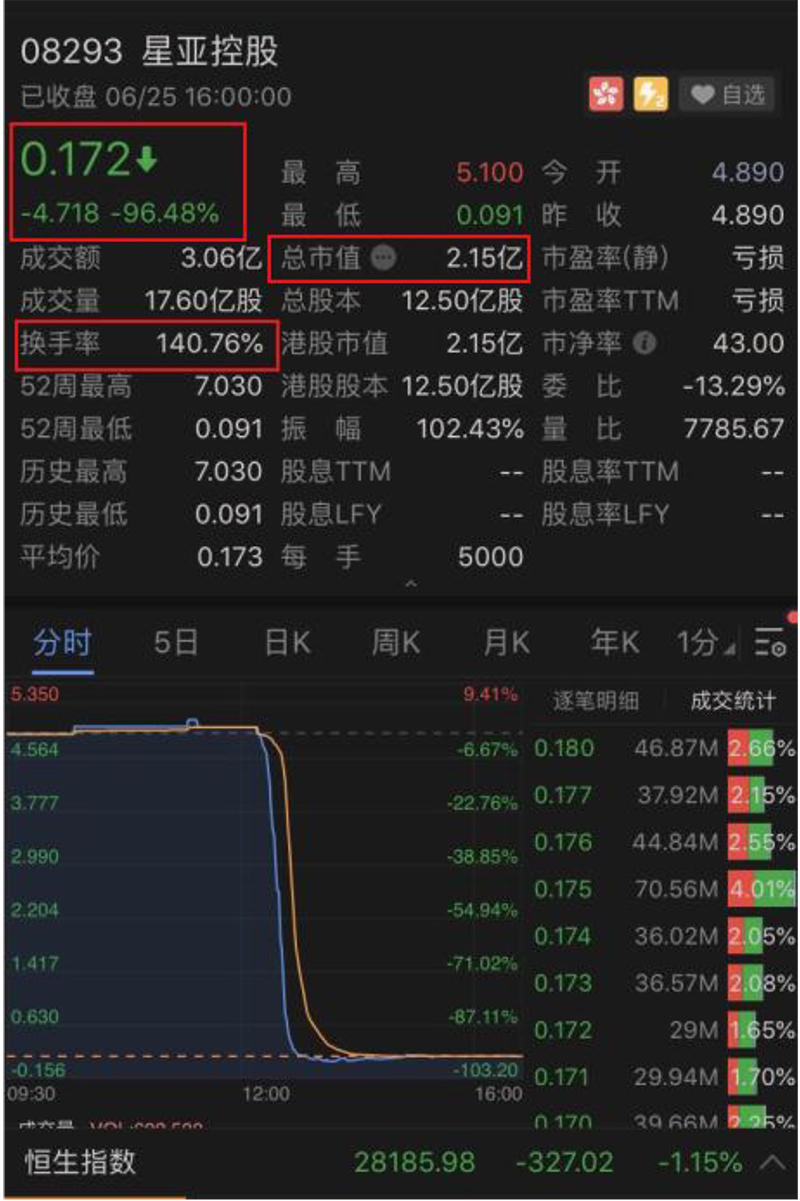800x1201 pixels.
Task: Show info about 市净率
Action: (645, 344)
